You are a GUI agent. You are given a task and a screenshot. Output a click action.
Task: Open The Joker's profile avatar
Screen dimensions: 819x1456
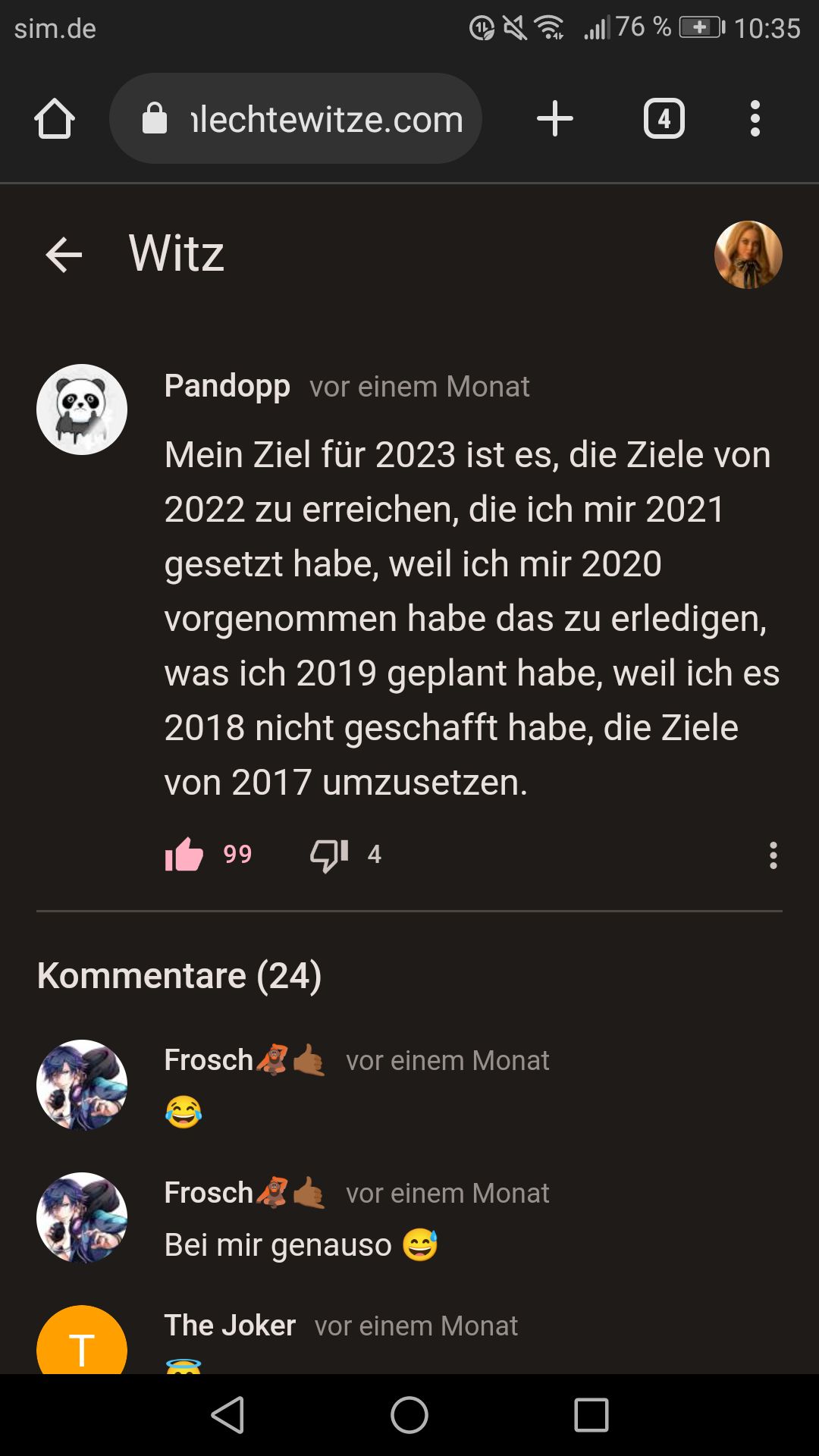pyautogui.click(x=82, y=1341)
